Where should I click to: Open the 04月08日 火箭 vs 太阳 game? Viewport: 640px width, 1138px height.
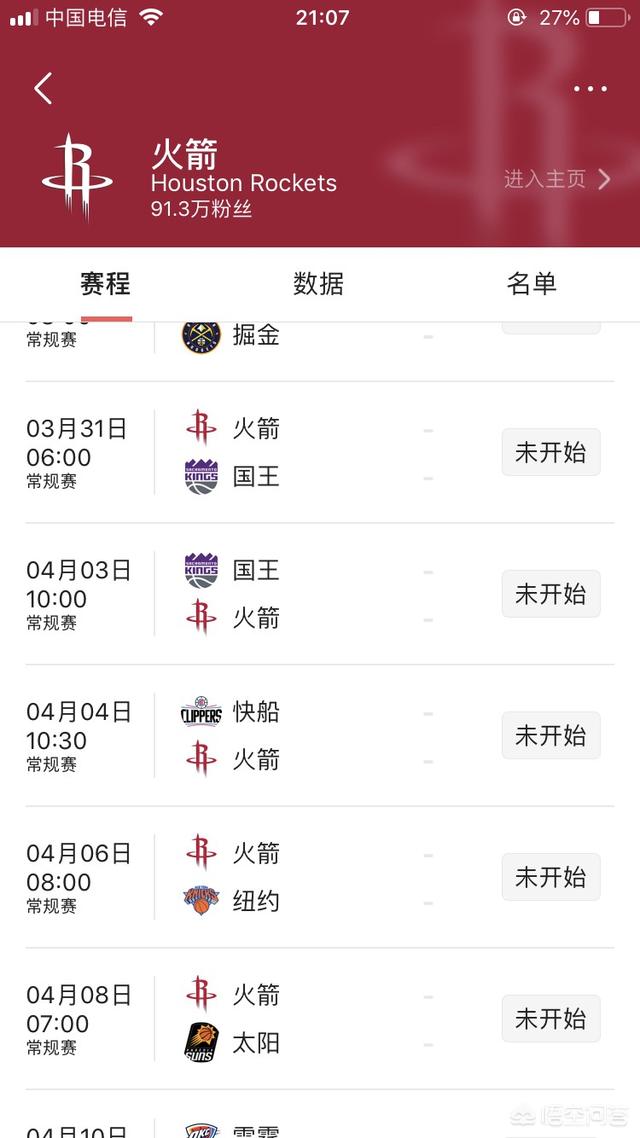320,1018
